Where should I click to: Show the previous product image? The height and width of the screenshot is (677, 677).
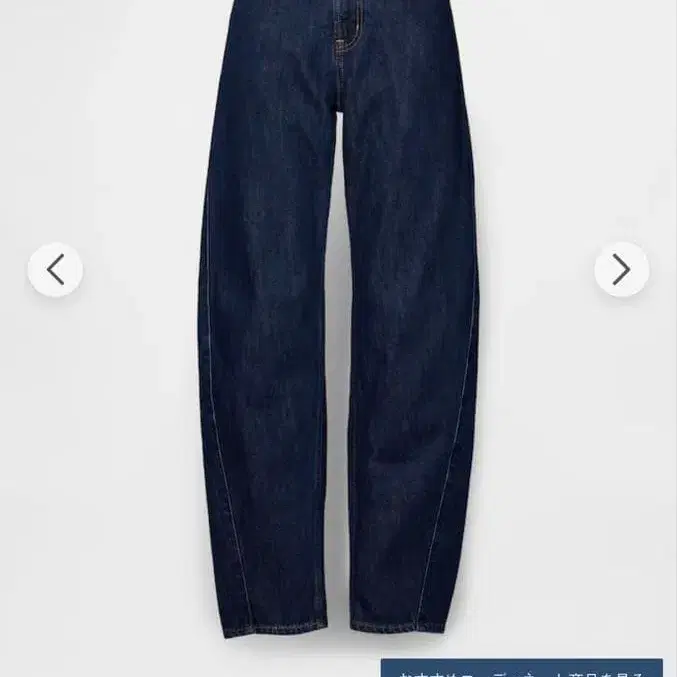point(55,269)
